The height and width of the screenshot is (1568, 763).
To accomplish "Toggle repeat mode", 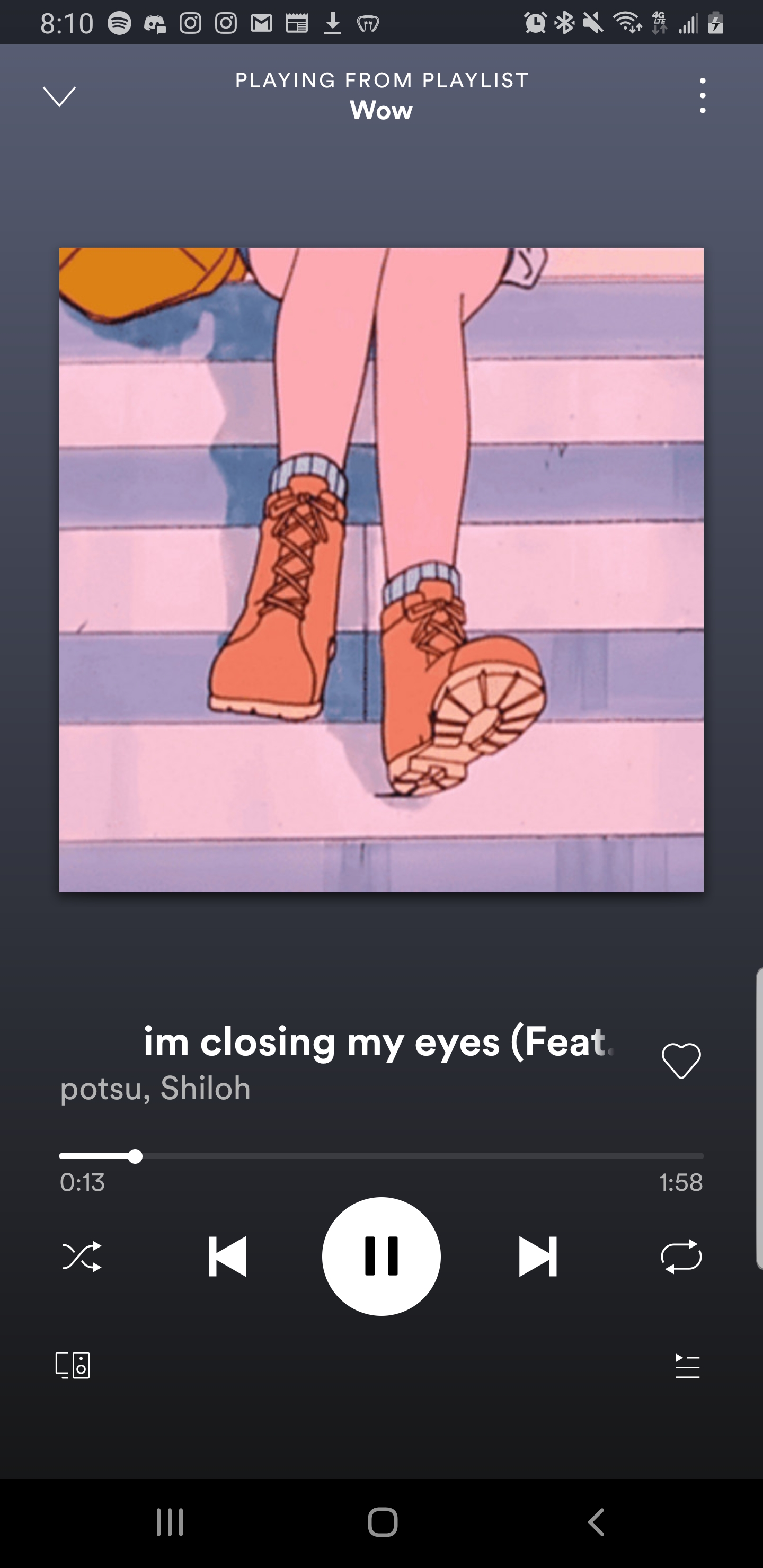I will 681,1256.
